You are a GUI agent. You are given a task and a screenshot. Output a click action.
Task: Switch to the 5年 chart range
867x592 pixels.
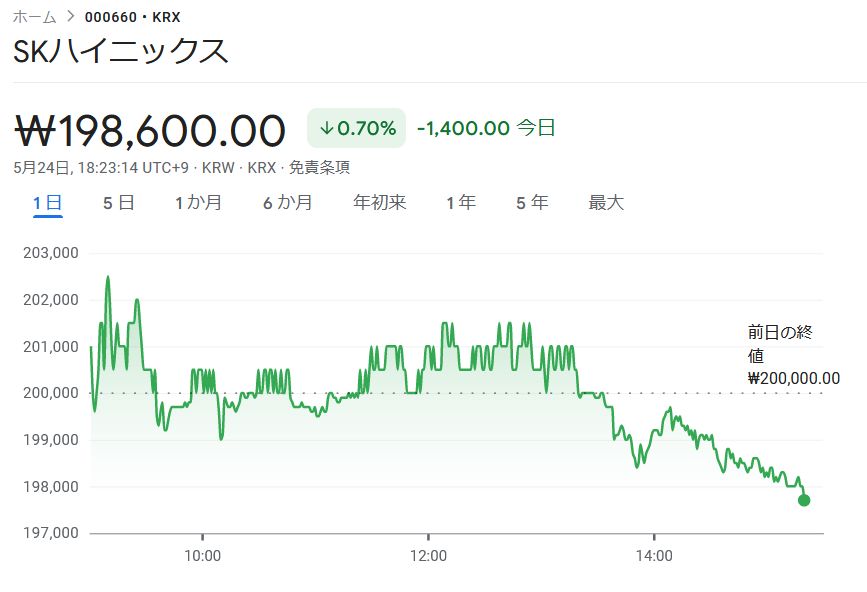click(532, 203)
